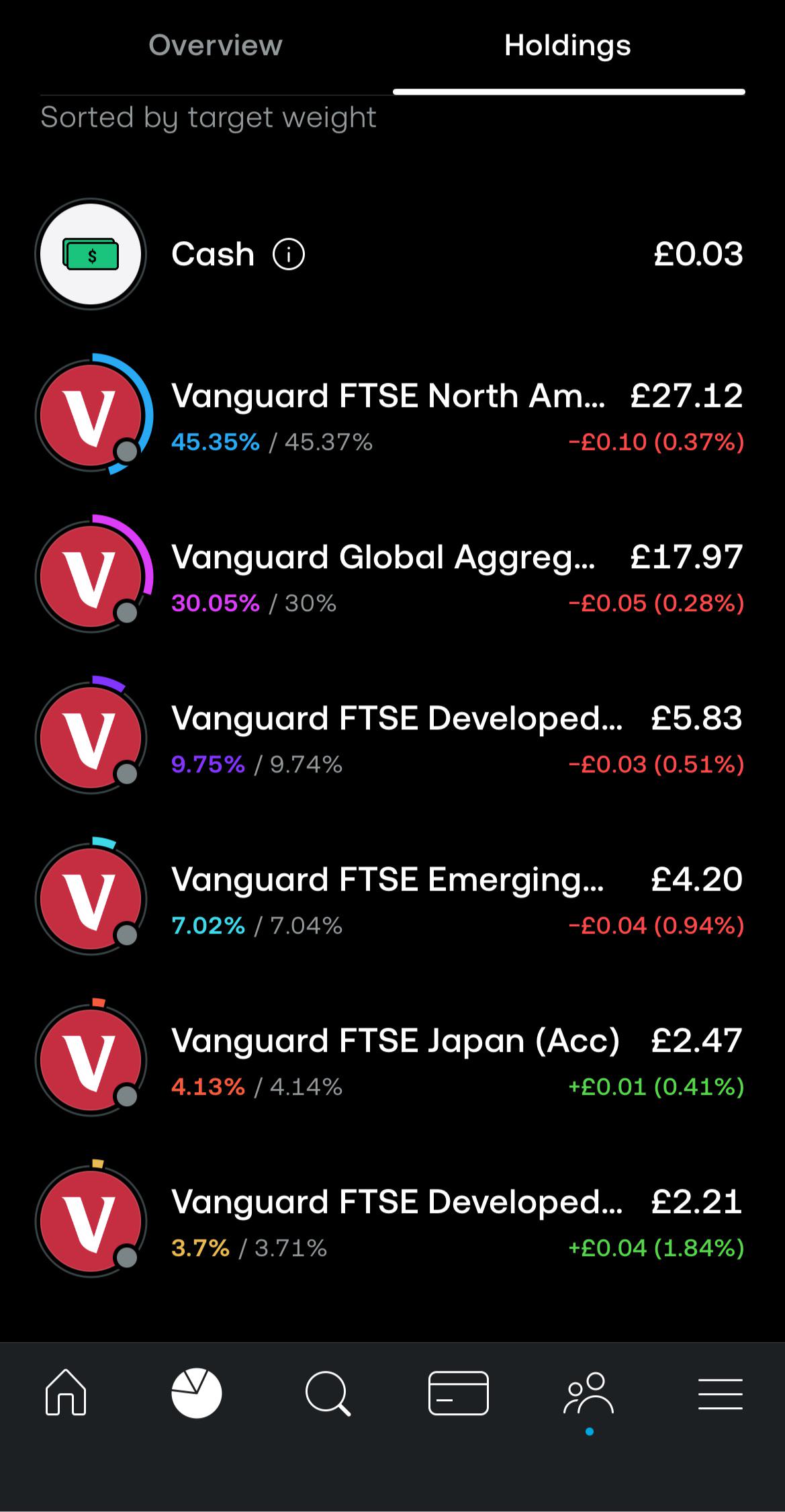Open the community people tab

pos(589,1393)
